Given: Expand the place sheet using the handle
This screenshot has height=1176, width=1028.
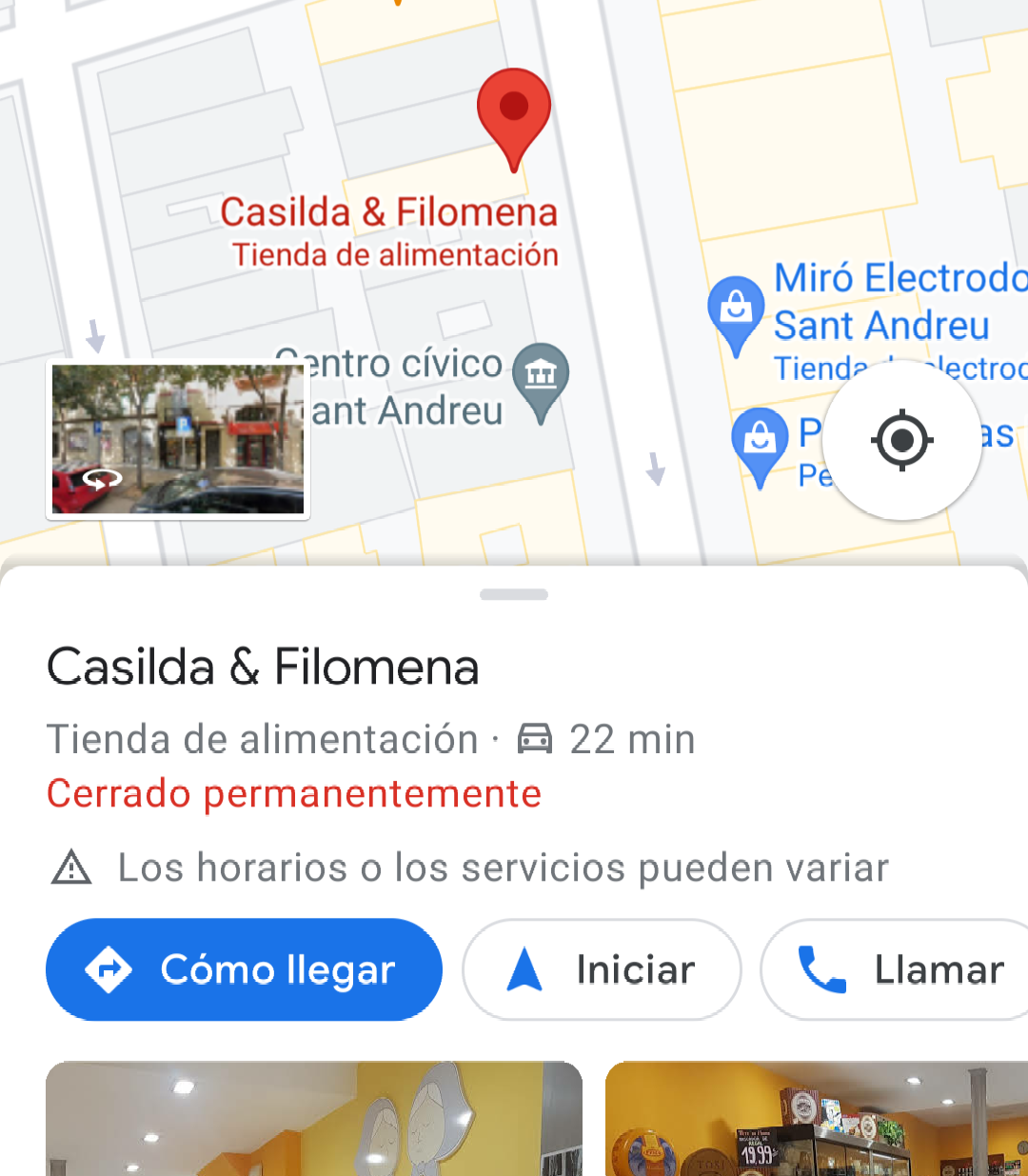Looking at the screenshot, I should coord(514,595).
